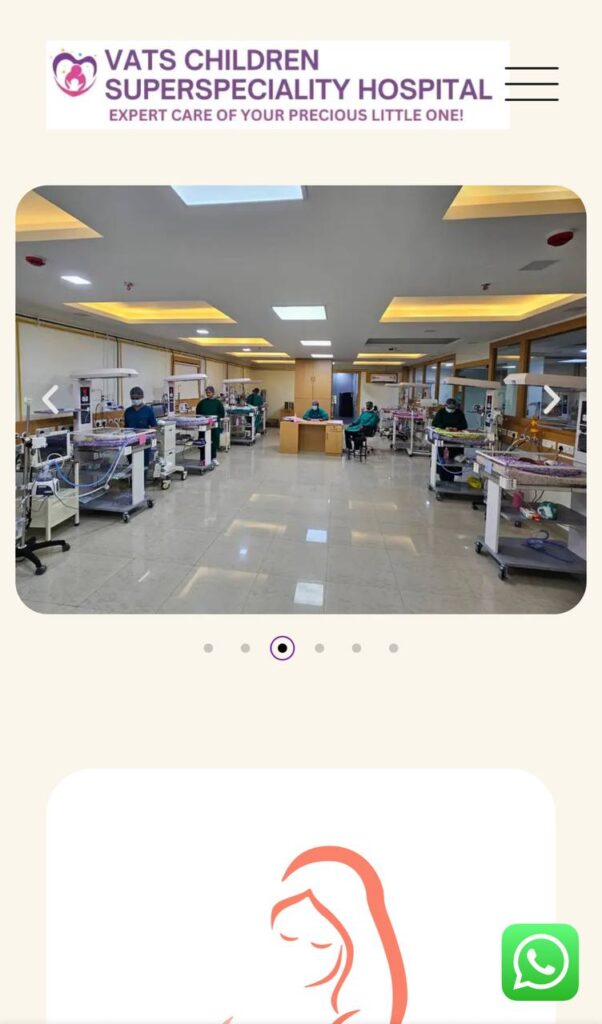Select the fifth slide dot
602x1024 pixels.
click(x=356, y=648)
